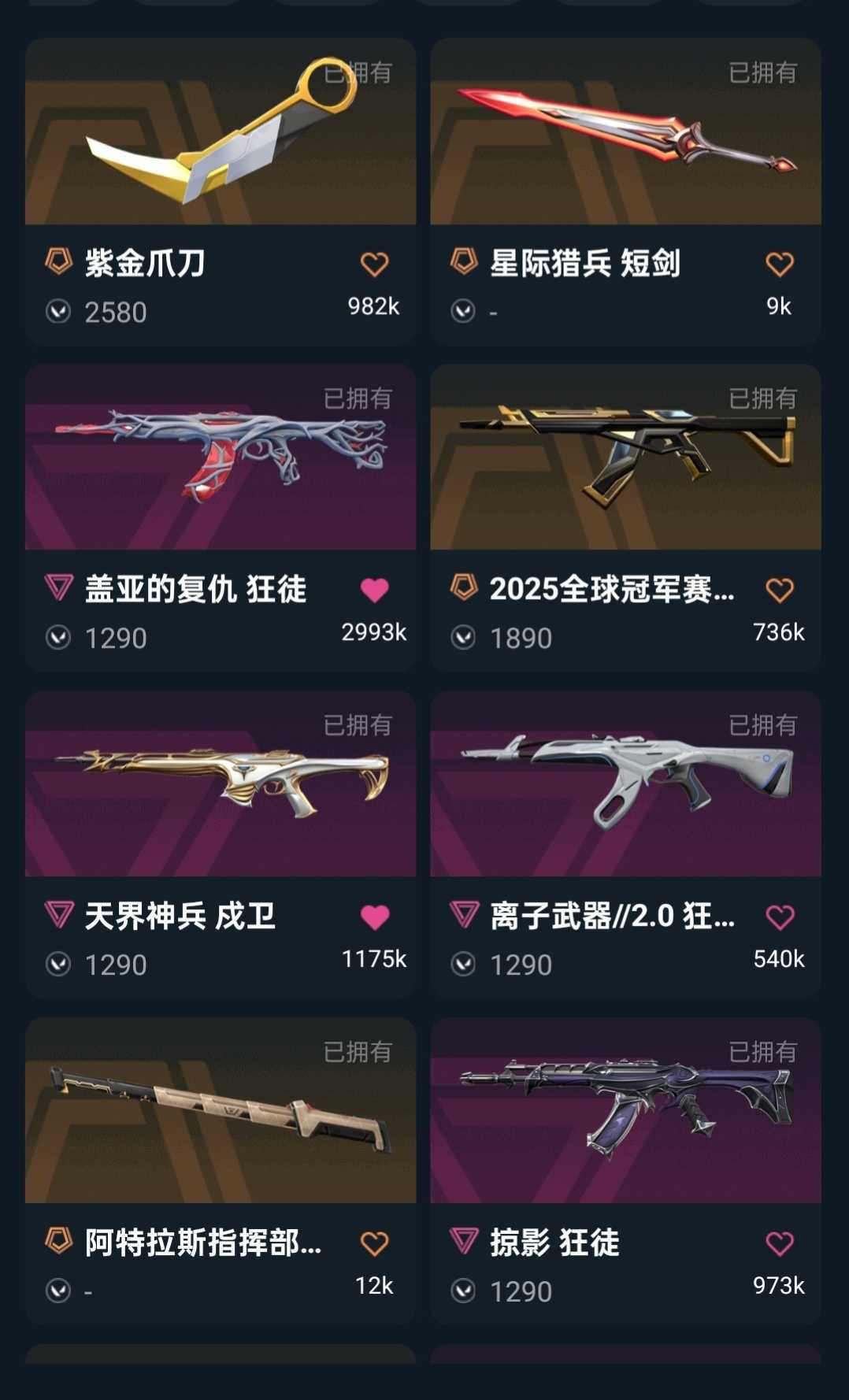Favorite the 掠影 狂徒 skin
Image resolution: width=849 pixels, height=1400 pixels.
780,1244
